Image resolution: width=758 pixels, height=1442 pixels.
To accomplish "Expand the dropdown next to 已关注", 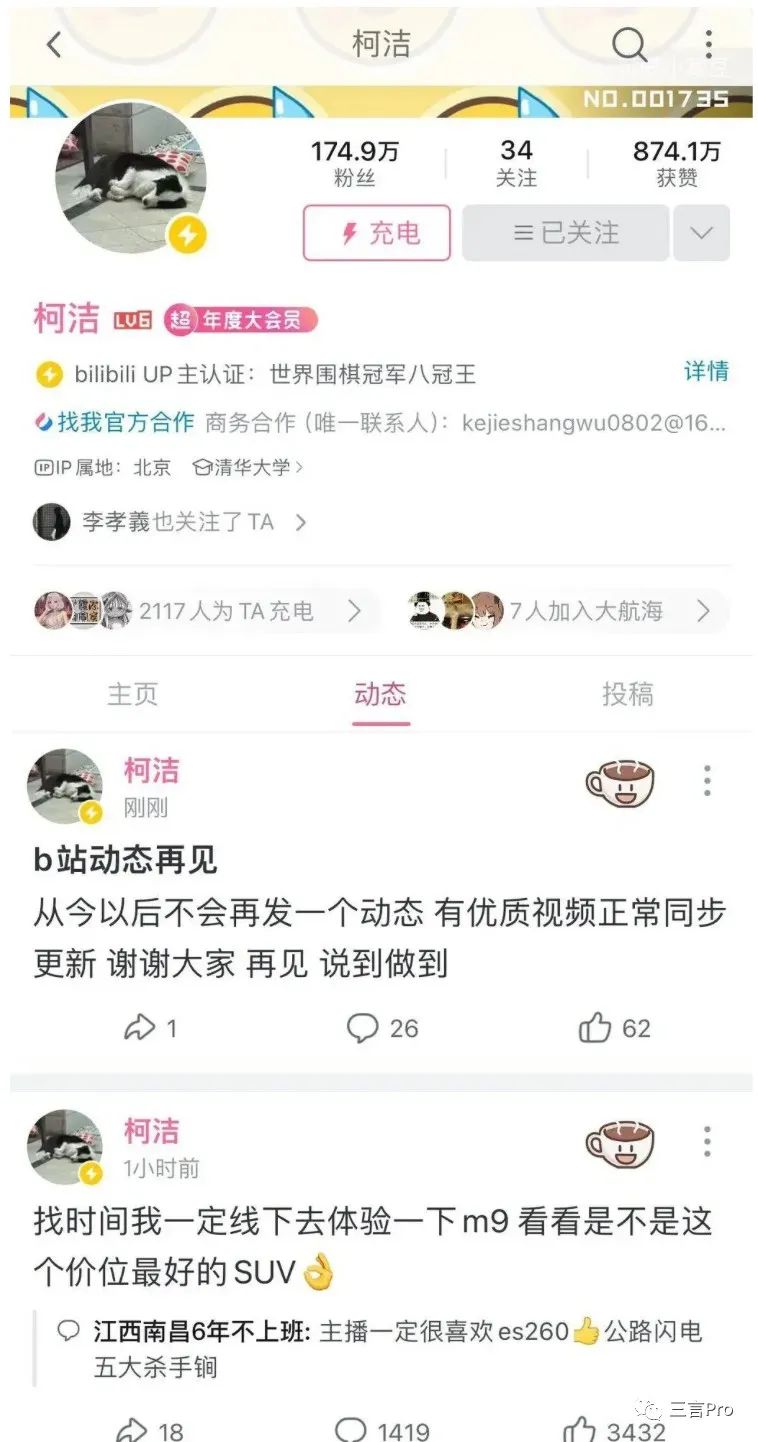I will click(x=701, y=233).
